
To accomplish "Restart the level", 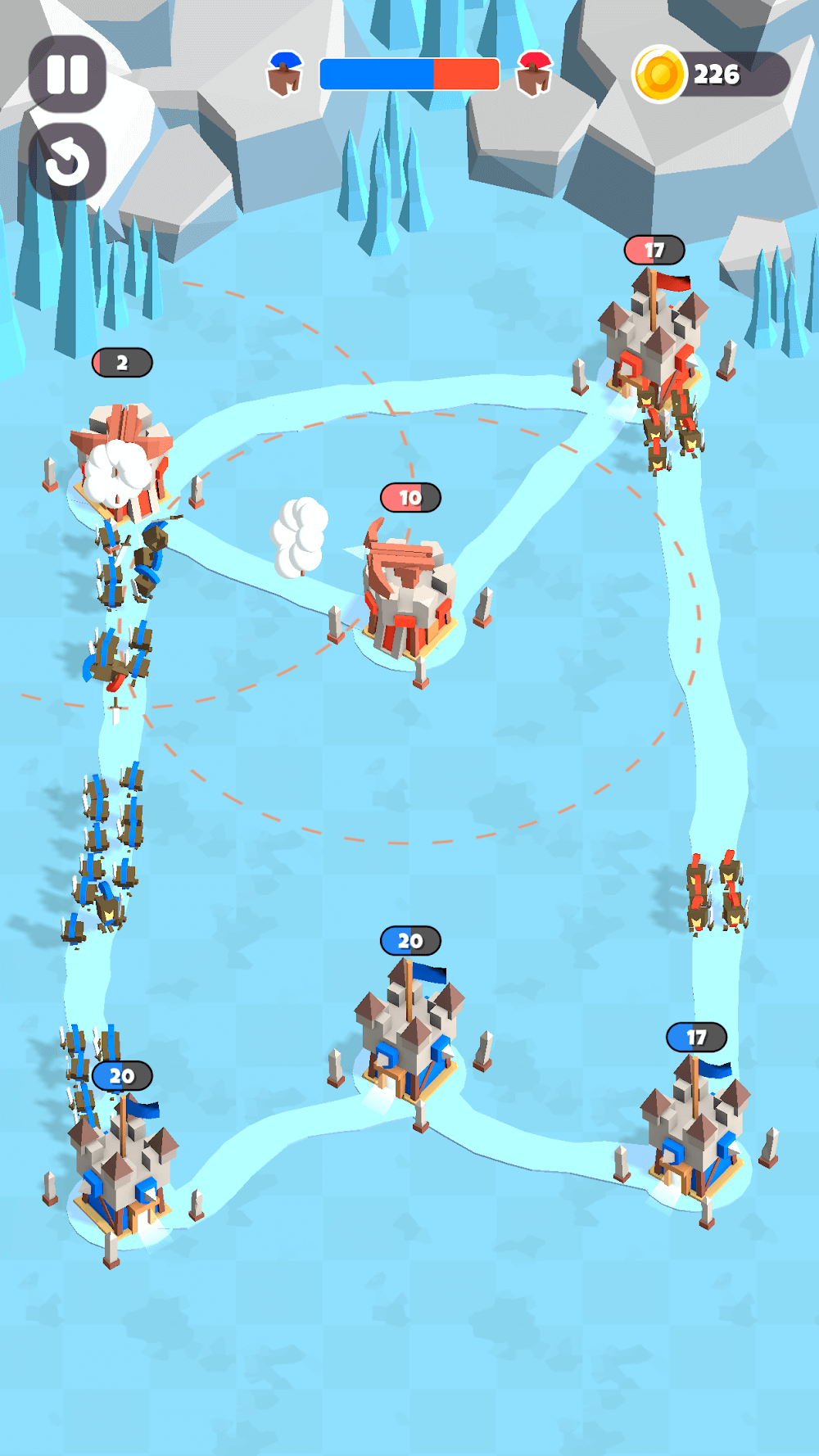I will pos(67,162).
